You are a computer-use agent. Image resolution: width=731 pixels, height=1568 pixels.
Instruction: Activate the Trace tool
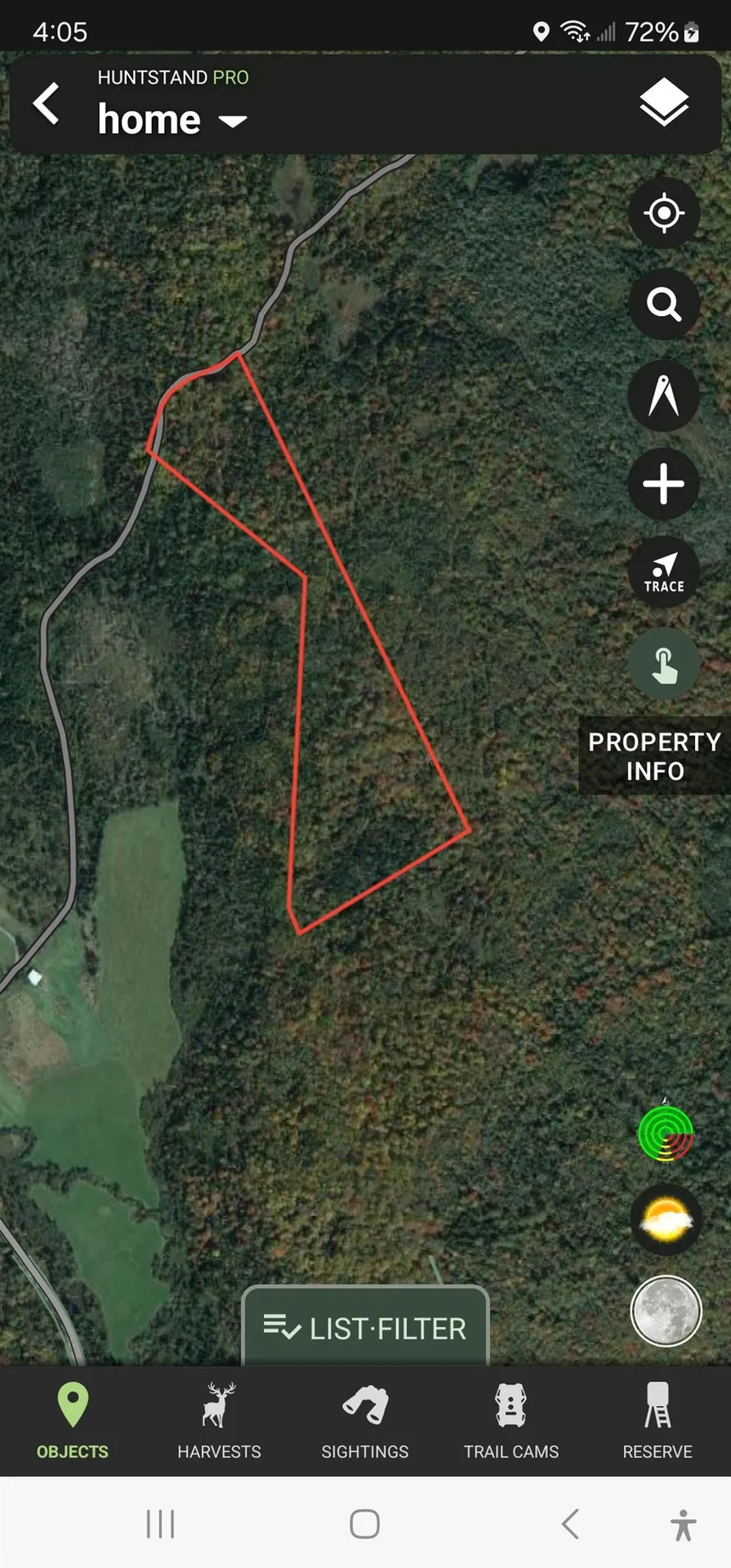[664, 572]
